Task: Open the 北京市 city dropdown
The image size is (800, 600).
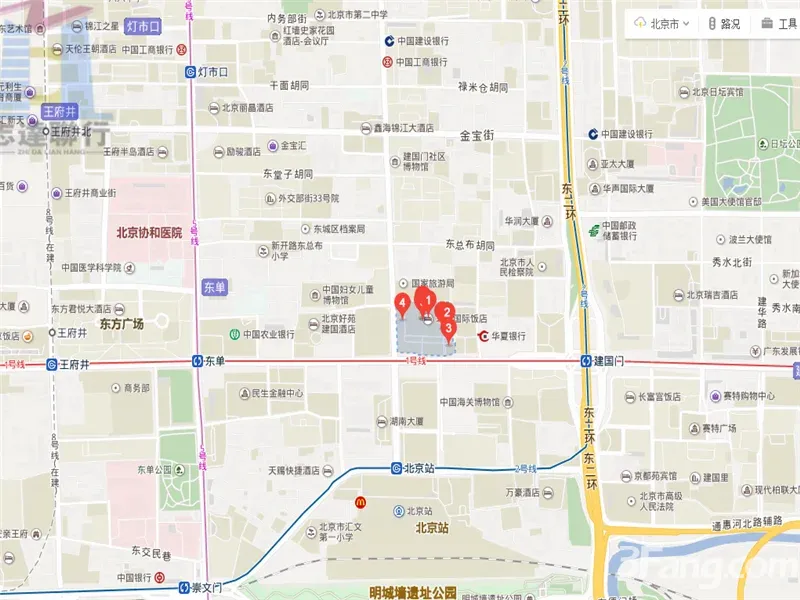Action: pyautogui.click(x=663, y=24)
